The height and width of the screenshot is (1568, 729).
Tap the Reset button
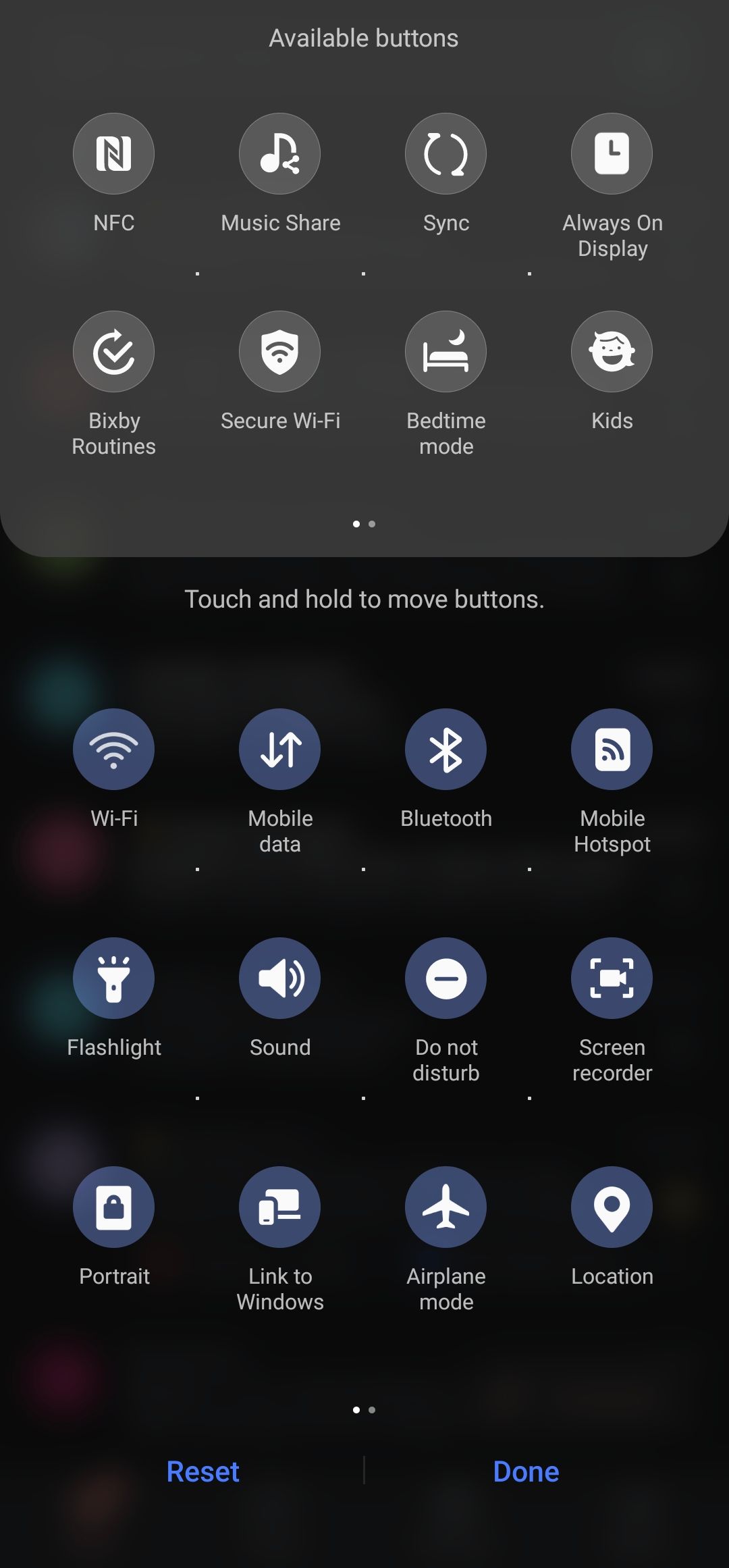pyautogui.click(x=202, y=1472)
